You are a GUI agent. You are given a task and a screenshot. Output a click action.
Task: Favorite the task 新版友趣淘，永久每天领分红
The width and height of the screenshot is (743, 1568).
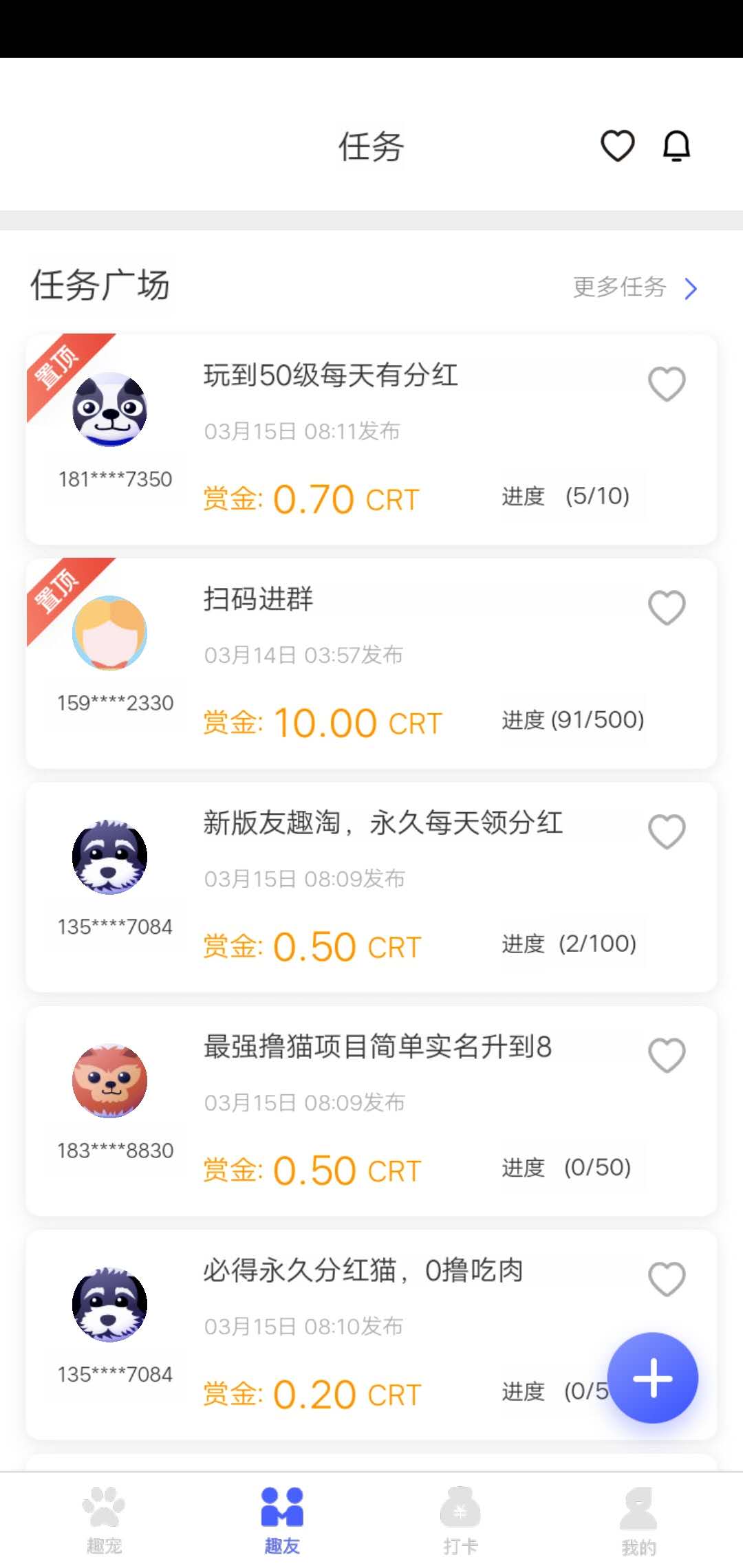click(x=667, y=831)
